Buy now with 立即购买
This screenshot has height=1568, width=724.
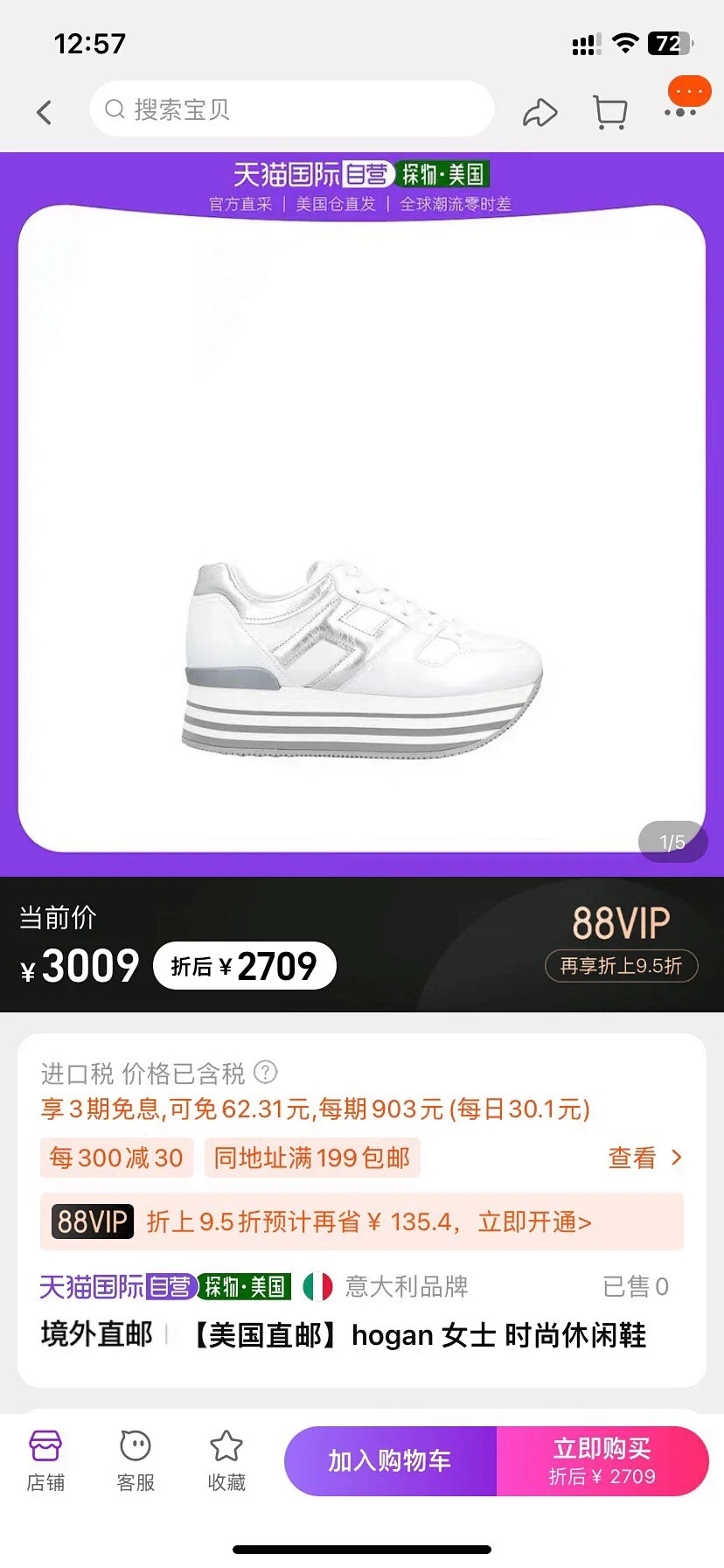[x=602, y=1460]
